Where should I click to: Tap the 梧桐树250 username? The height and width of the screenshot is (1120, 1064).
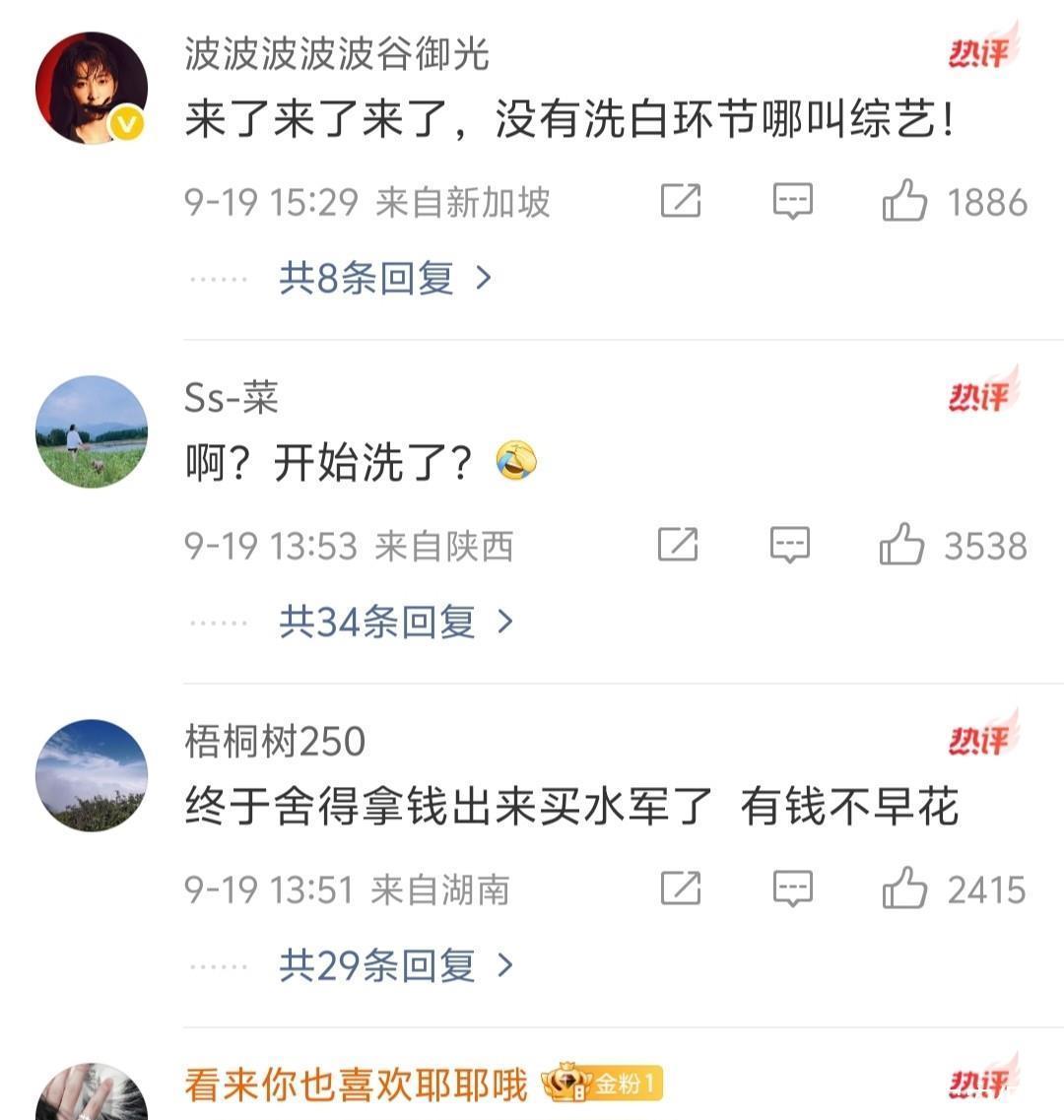click(x=274, y=741)
